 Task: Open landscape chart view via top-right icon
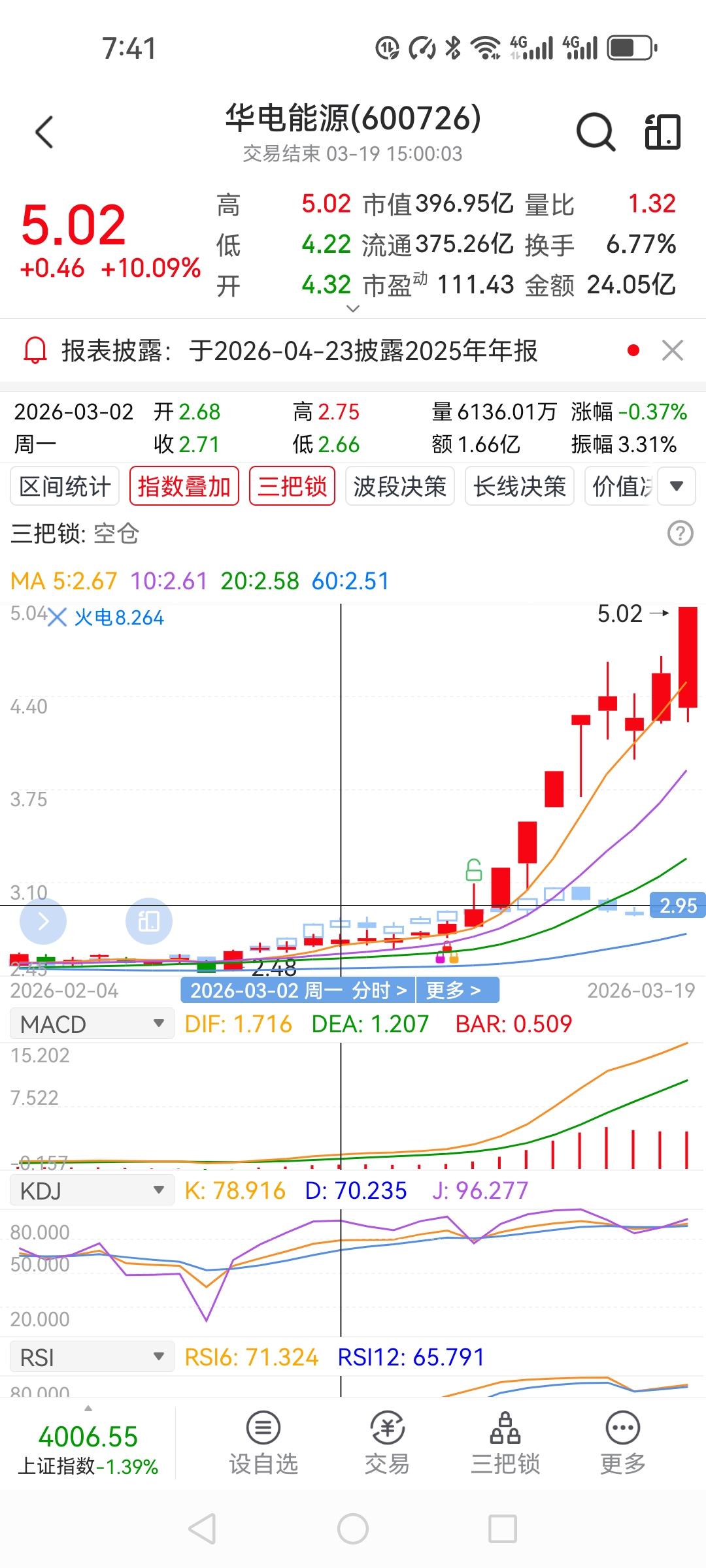(x=663, y=130)
